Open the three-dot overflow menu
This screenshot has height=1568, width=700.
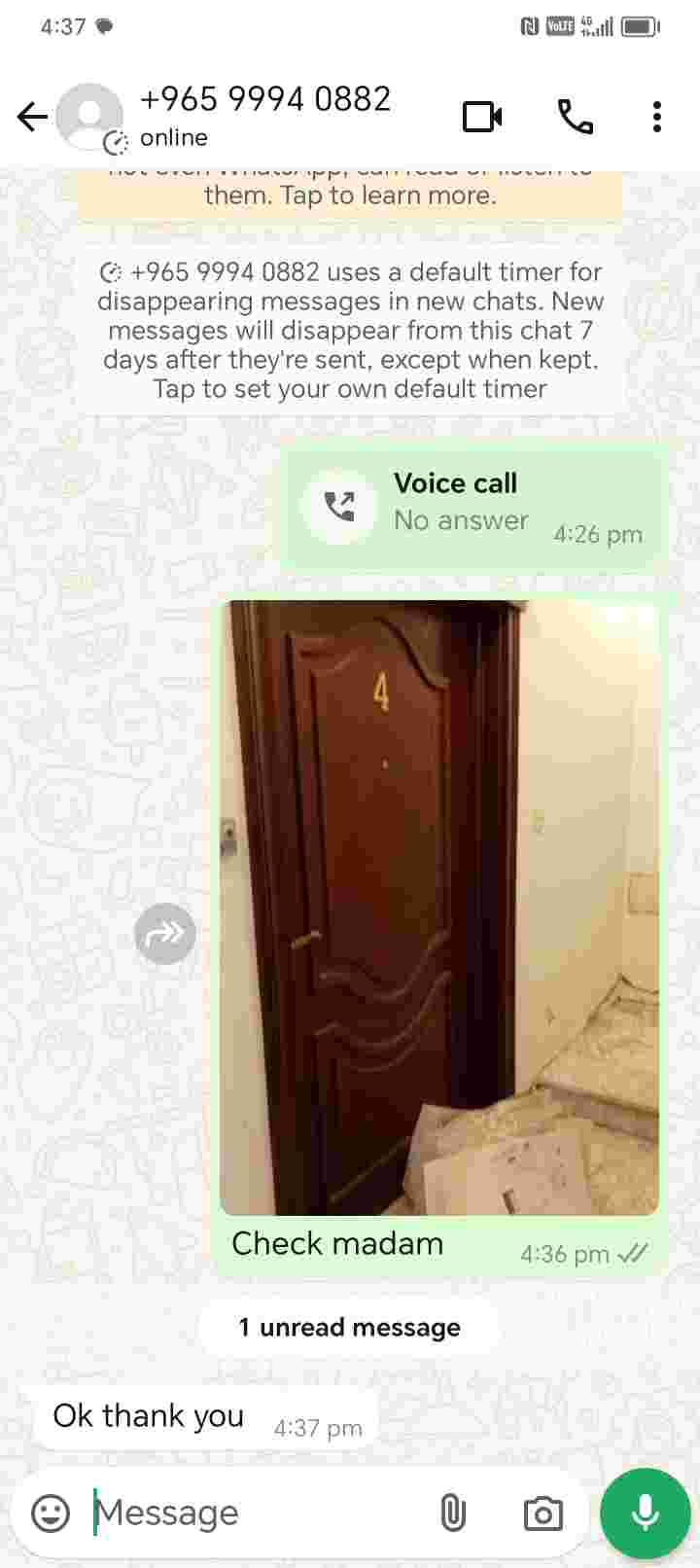click(657, 117)
